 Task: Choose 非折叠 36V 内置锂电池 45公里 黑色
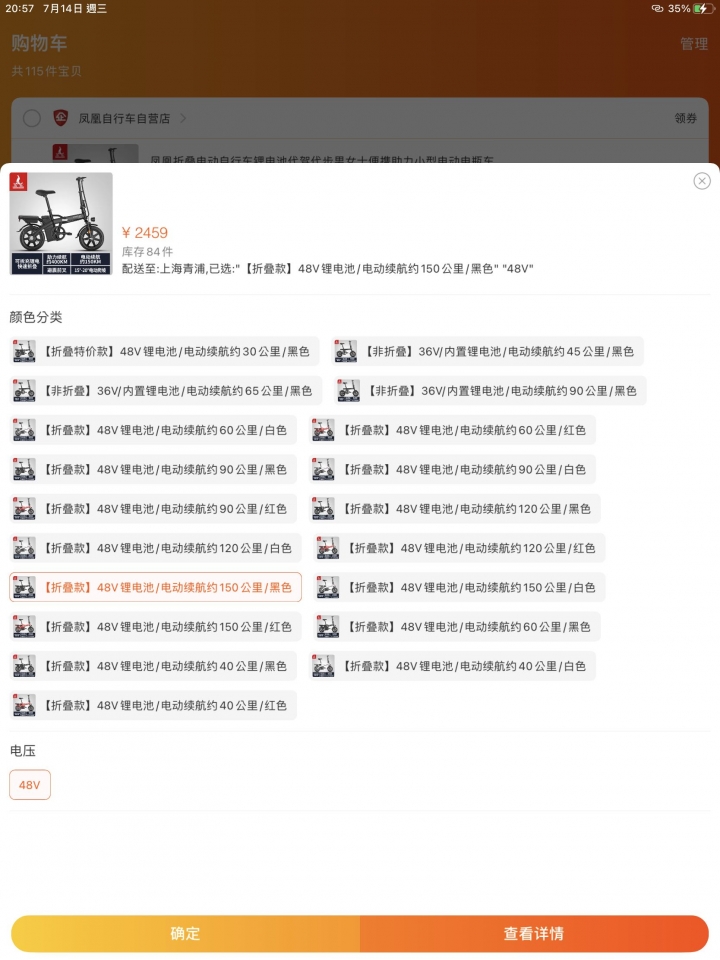[x=487, y=352]
